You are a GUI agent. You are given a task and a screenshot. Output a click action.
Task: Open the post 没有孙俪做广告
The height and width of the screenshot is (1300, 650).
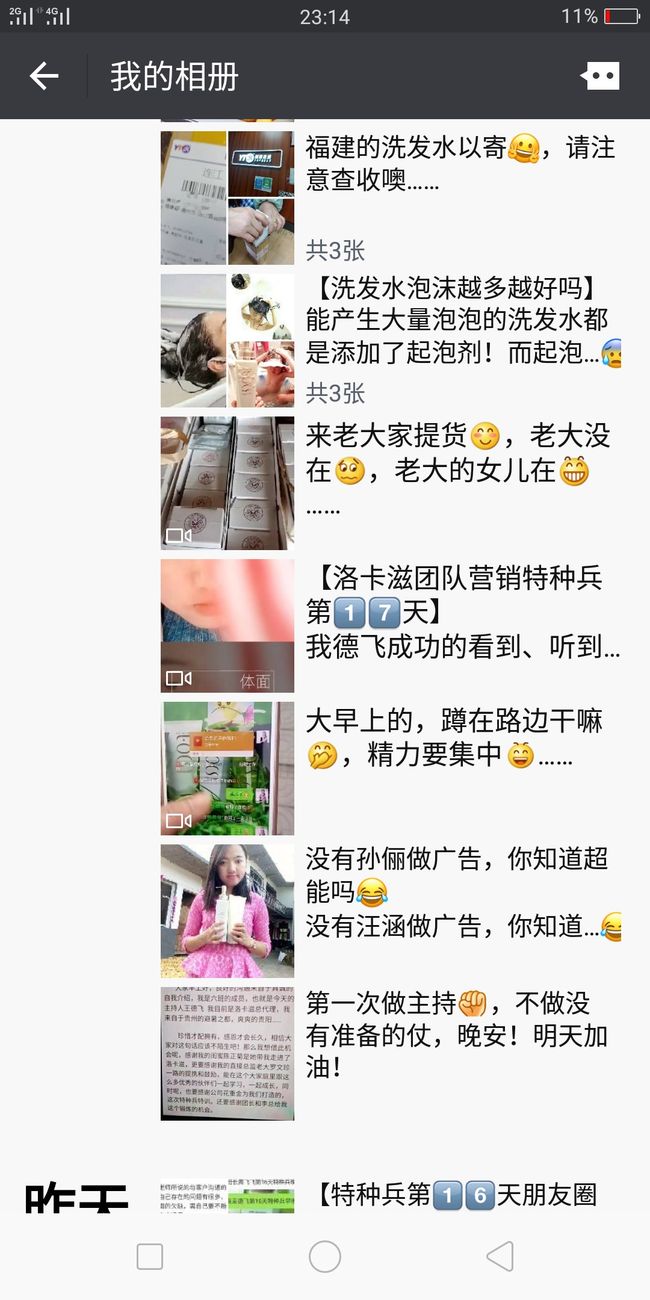coord(390,911)
